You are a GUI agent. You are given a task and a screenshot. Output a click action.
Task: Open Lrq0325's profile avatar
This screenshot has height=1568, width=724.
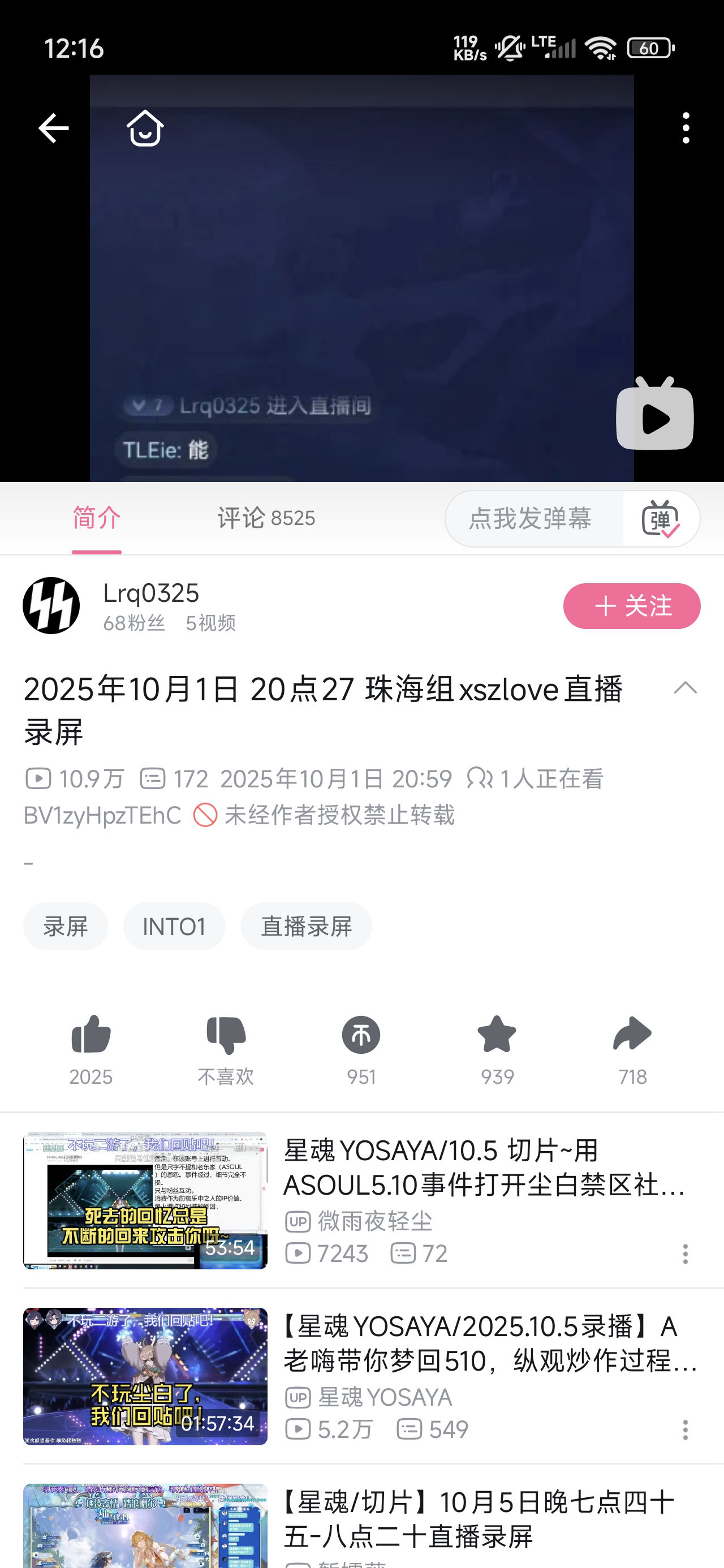click(x=51, y=606)
